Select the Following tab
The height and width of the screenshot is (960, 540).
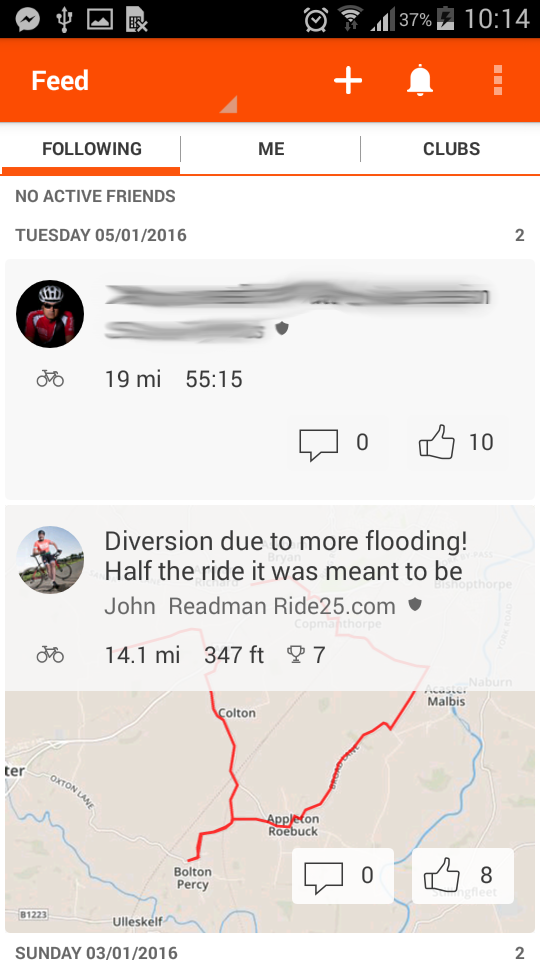coord(91,149)
